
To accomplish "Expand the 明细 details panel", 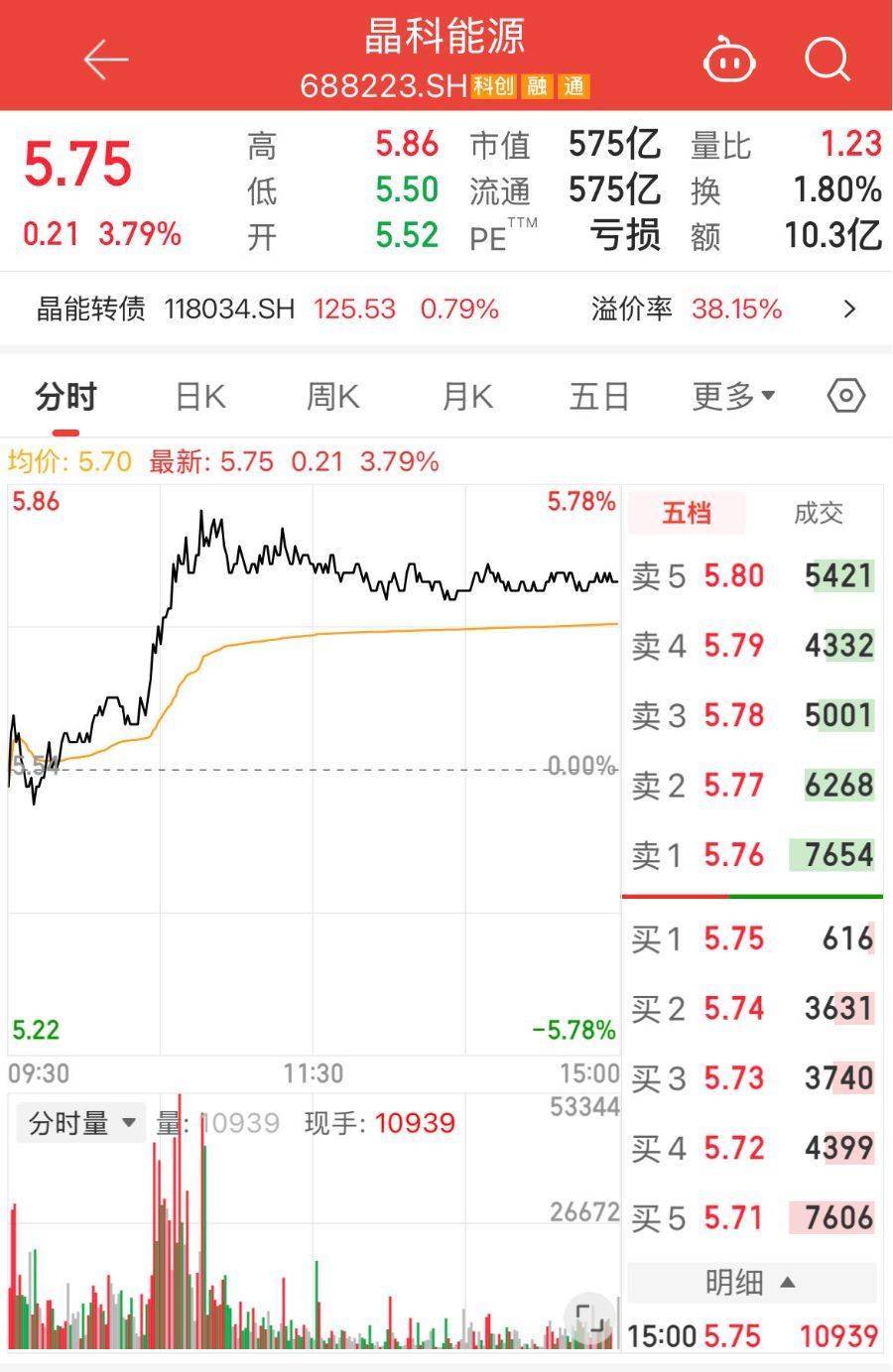I will click(x=751, y=1283).
